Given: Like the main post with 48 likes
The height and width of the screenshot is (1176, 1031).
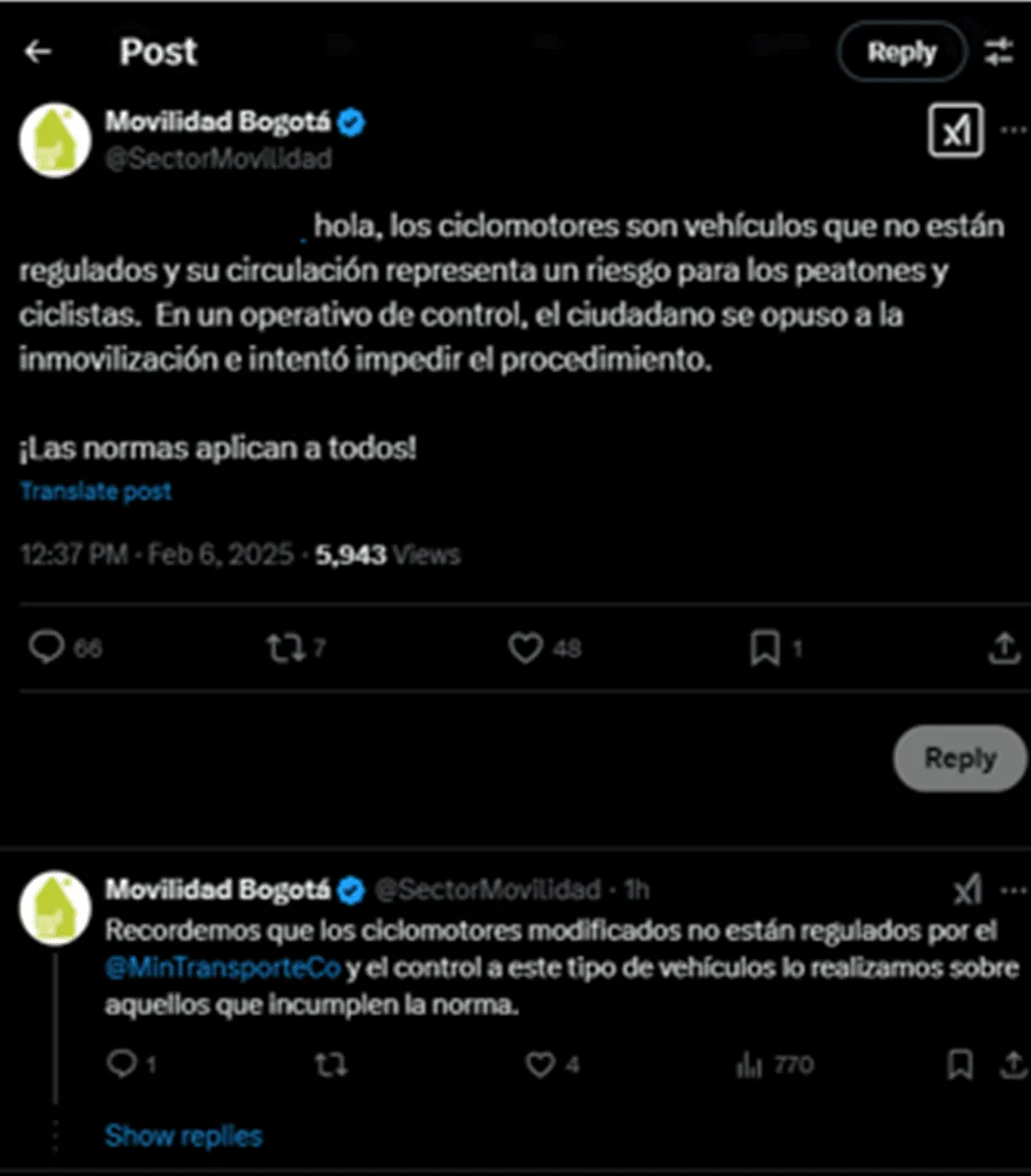Looking at the screenshot, I should [544, 648].
